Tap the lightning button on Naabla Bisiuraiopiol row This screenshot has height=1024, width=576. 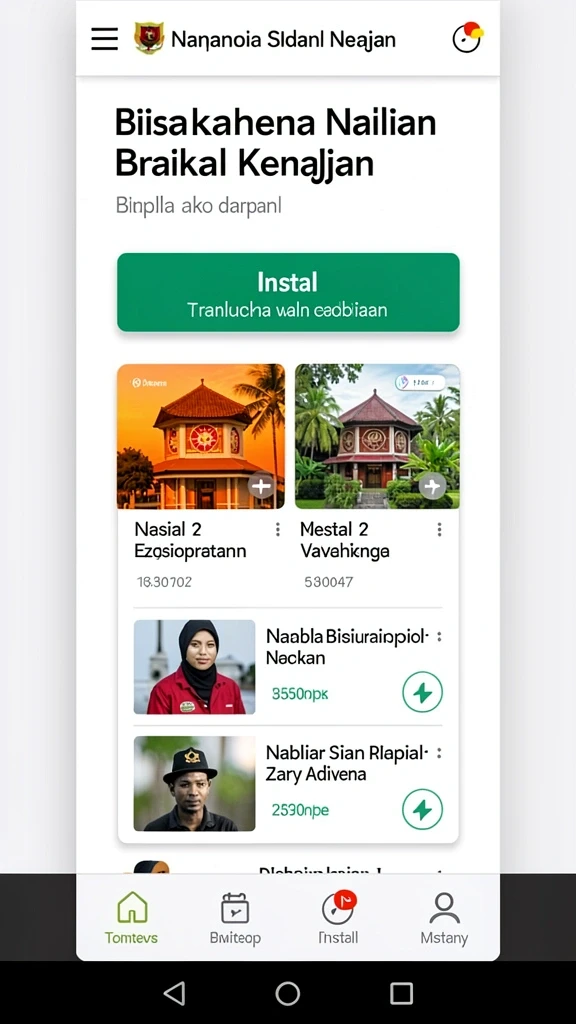tap(423, 692)
